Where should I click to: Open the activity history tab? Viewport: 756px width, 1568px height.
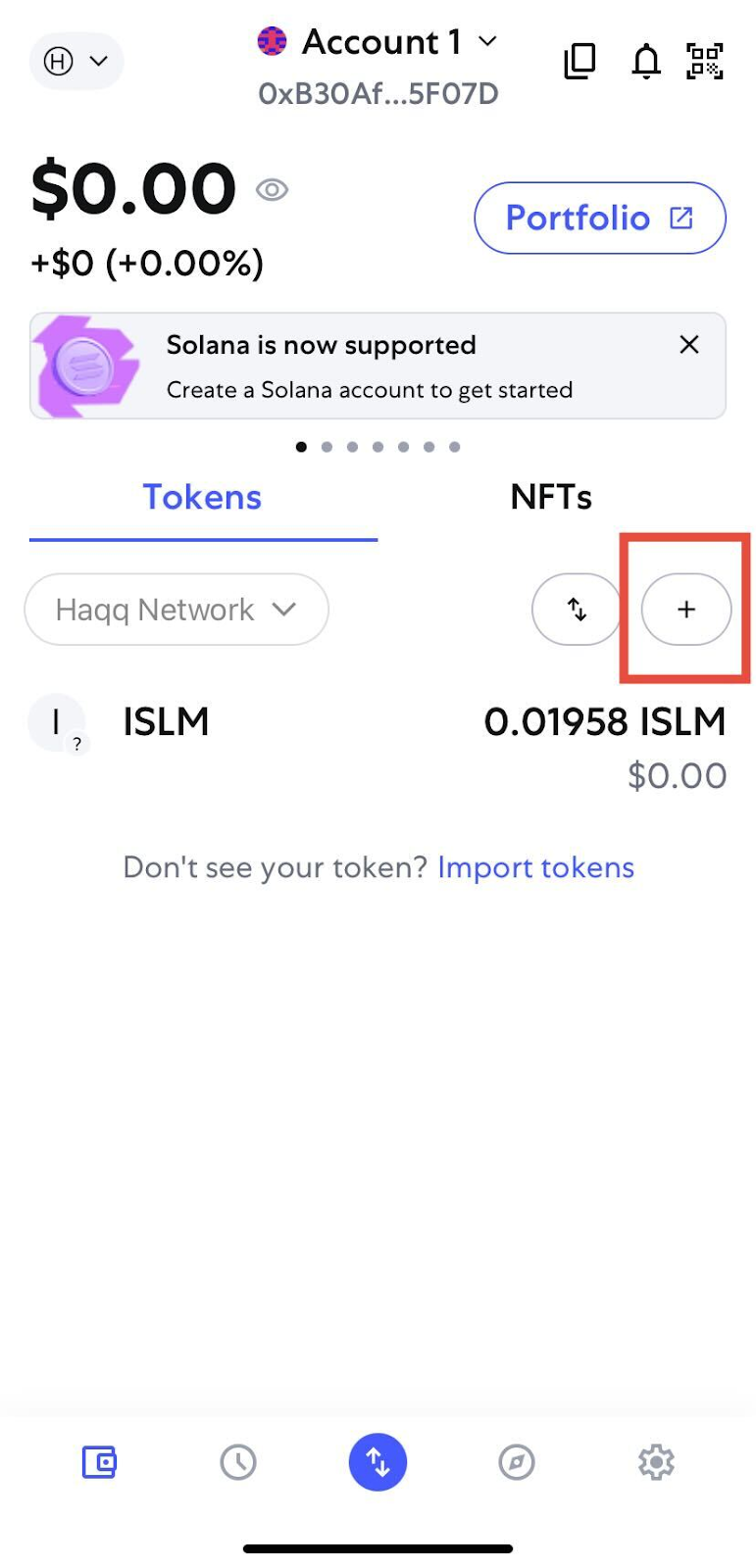(x=238, y=1462)
